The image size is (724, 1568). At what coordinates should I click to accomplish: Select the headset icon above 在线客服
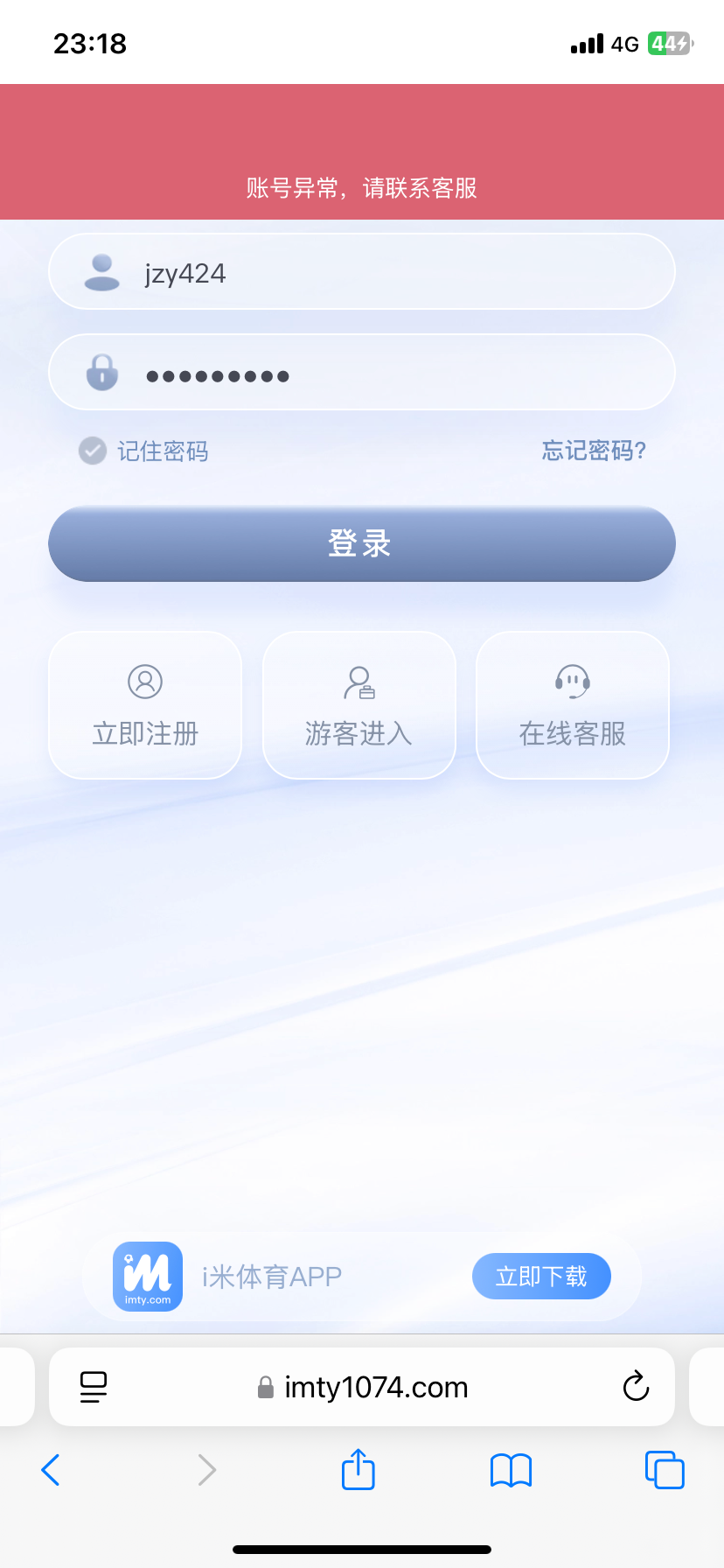coord(573,682)
